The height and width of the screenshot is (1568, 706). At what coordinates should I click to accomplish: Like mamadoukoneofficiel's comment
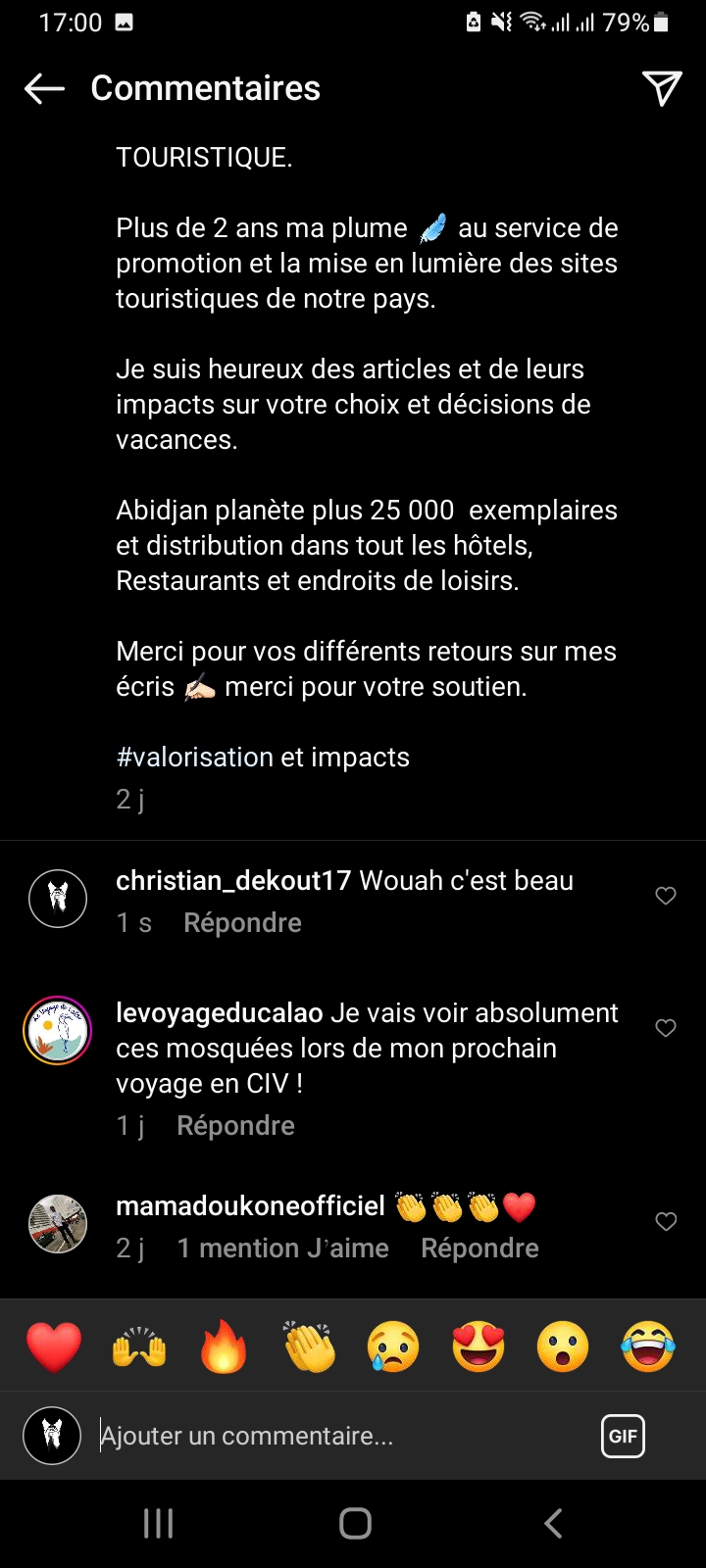pyautogui.click(x=666, y=1221)
